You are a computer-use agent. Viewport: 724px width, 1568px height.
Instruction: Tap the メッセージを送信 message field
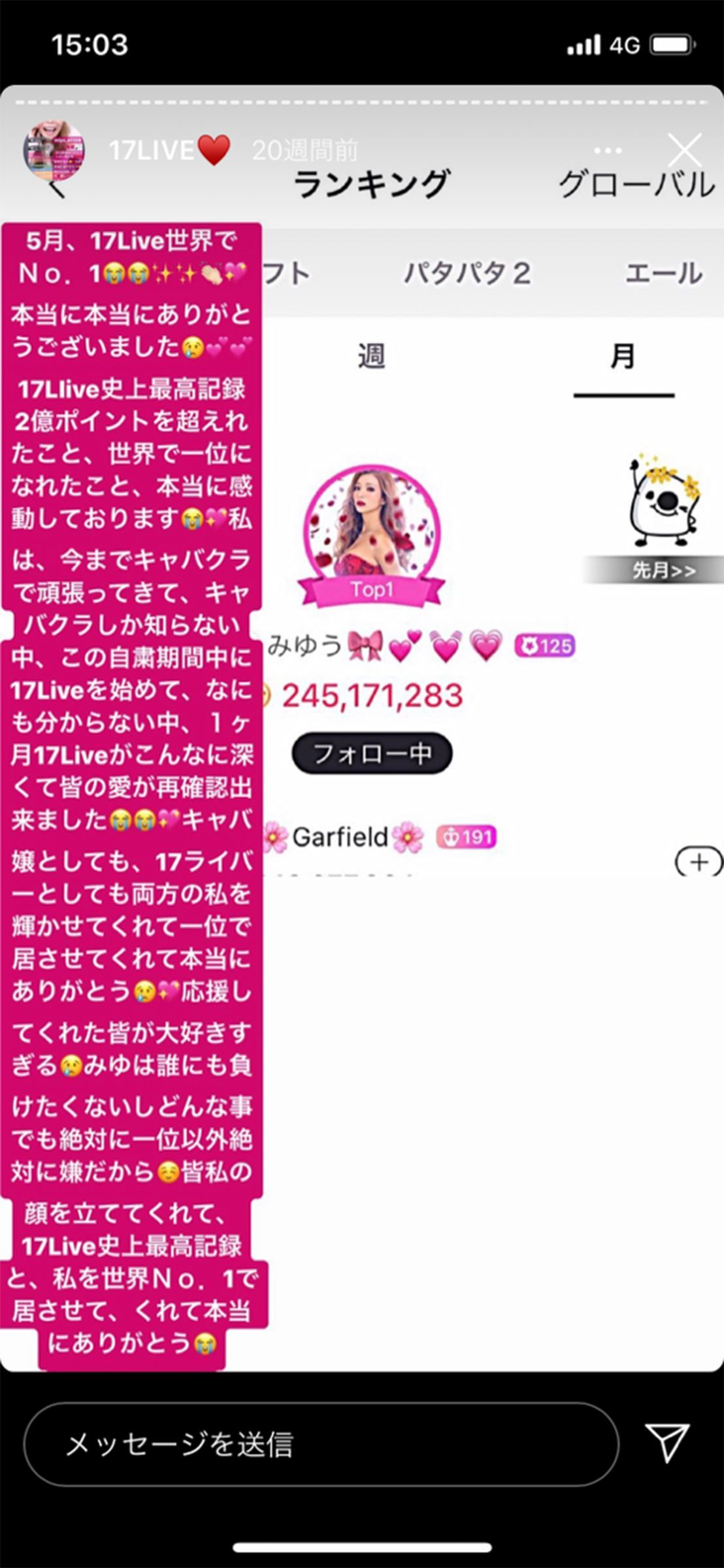pyautogui.click(x=320, y=1445)
